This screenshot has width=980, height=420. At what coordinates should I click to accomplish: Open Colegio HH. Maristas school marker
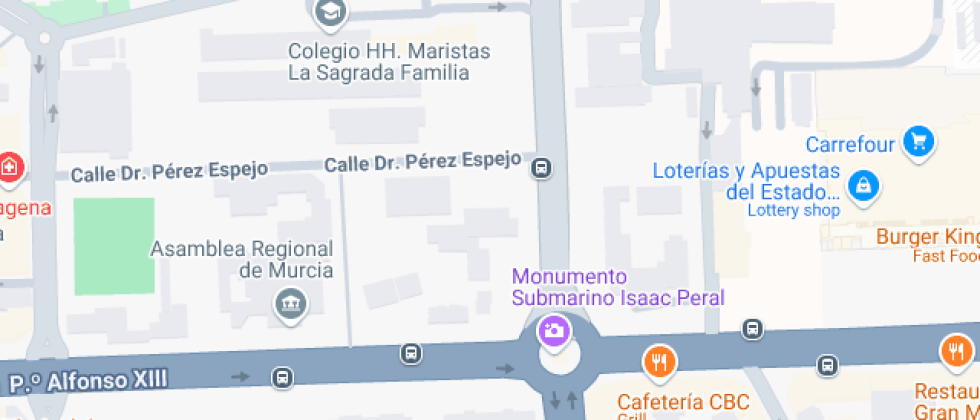[x=327, y=13]
